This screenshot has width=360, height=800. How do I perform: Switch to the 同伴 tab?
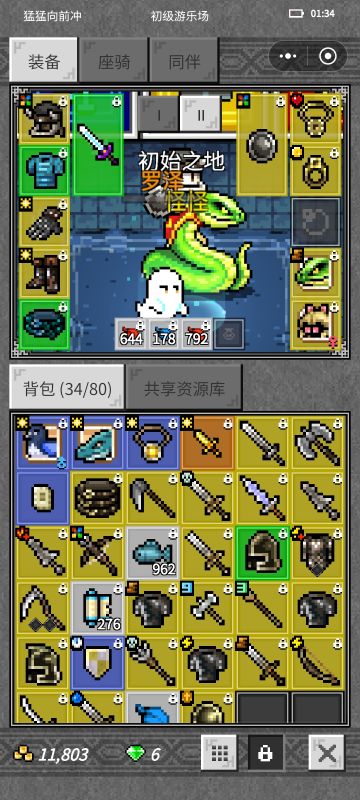pos(184,62)
